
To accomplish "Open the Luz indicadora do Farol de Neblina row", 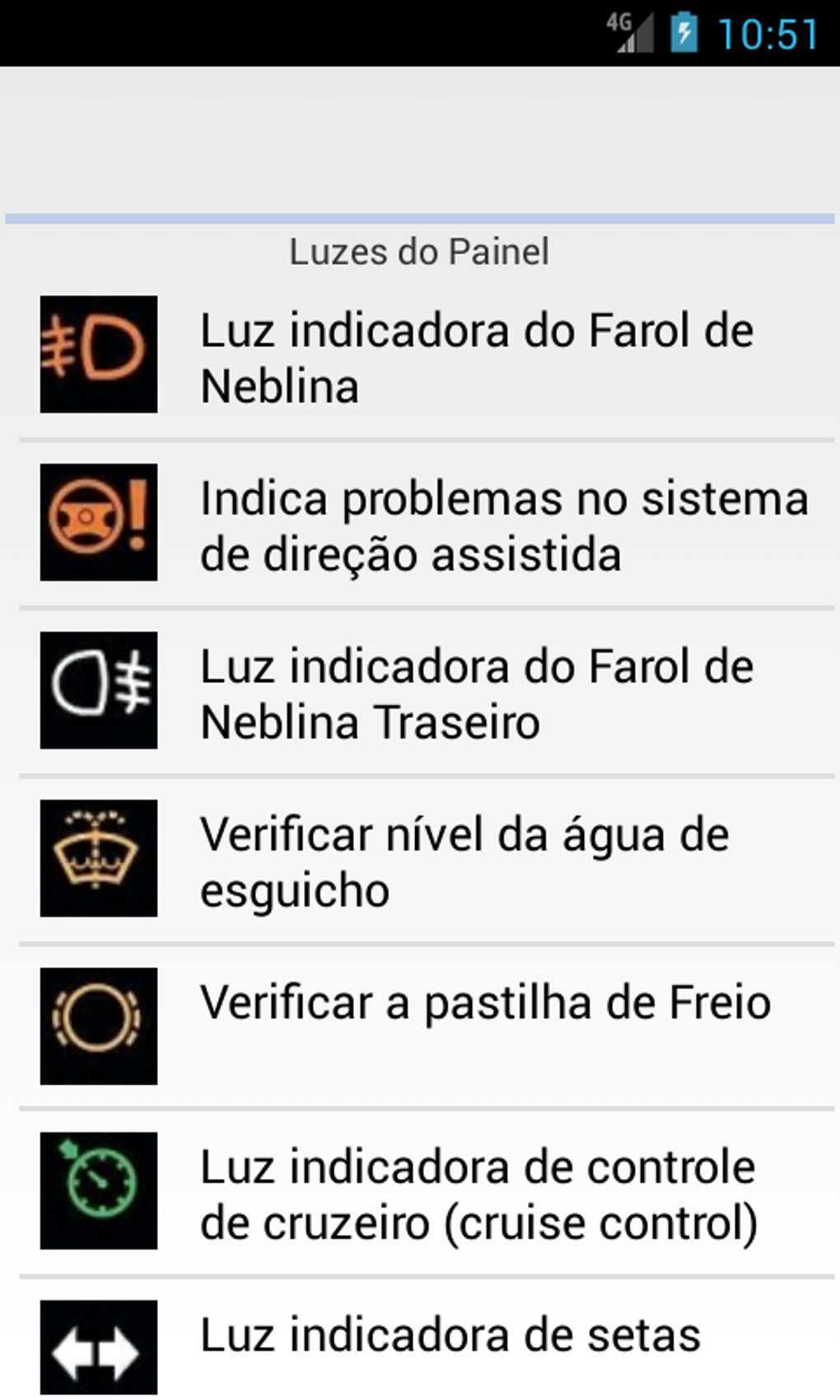I will [476, 357].
